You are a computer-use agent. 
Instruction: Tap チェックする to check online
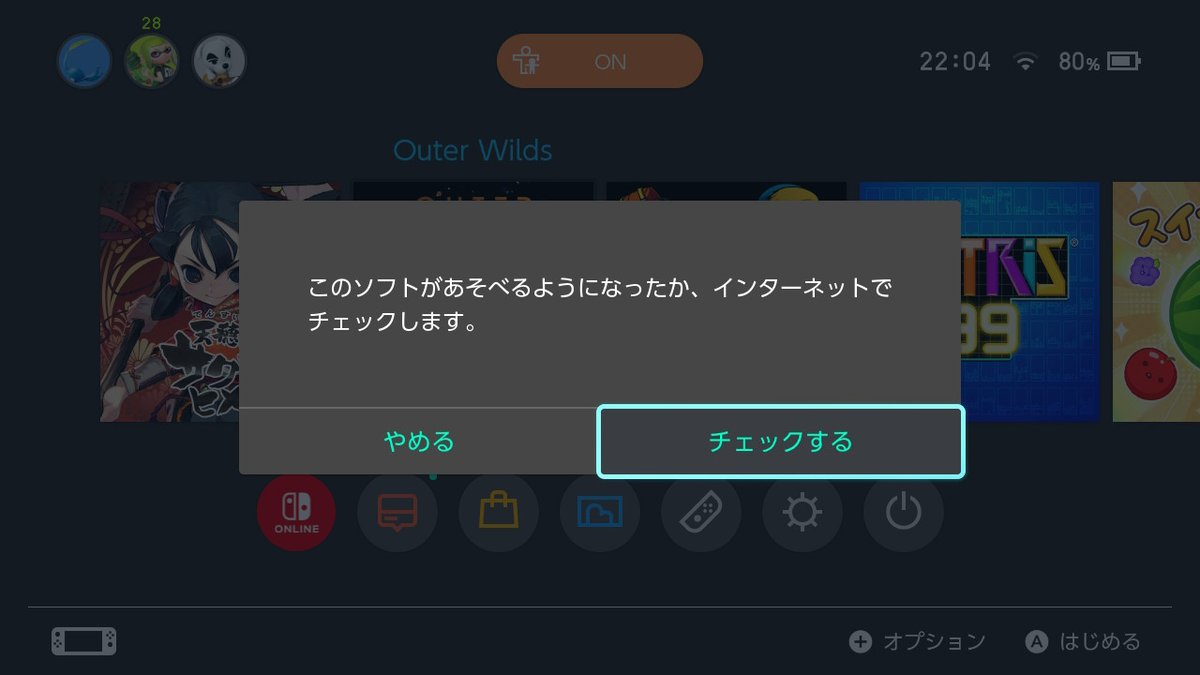pos(780,441)
